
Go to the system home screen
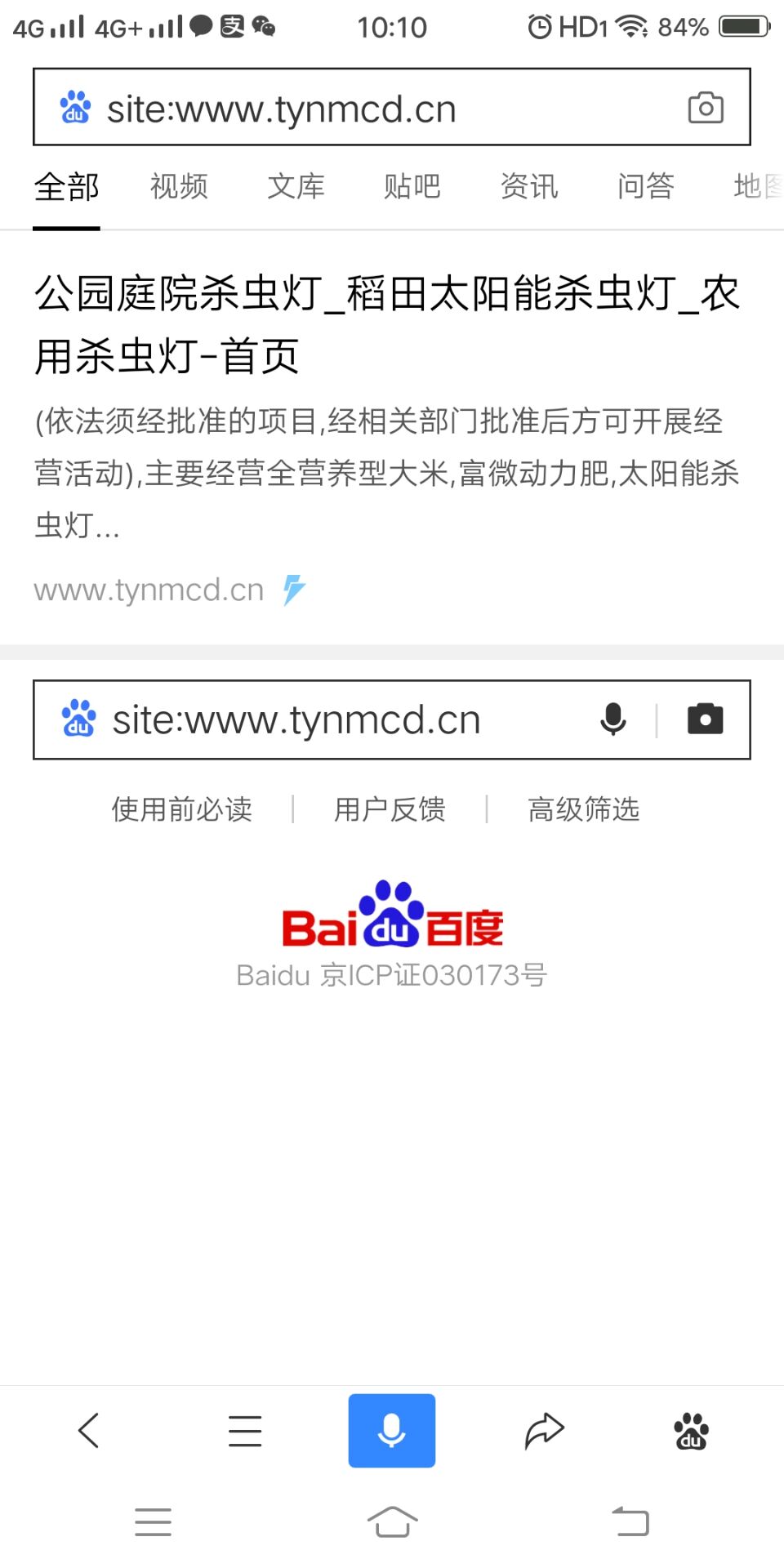(x=392, y=1522)
